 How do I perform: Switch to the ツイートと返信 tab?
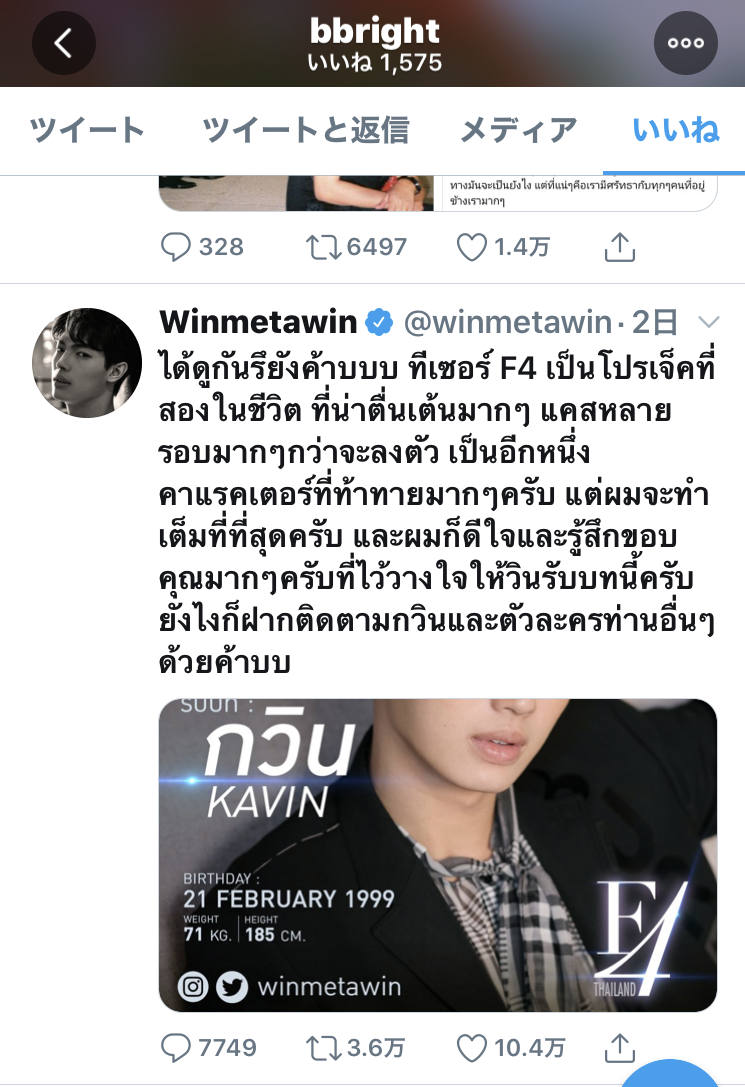[x=305, y=130]
